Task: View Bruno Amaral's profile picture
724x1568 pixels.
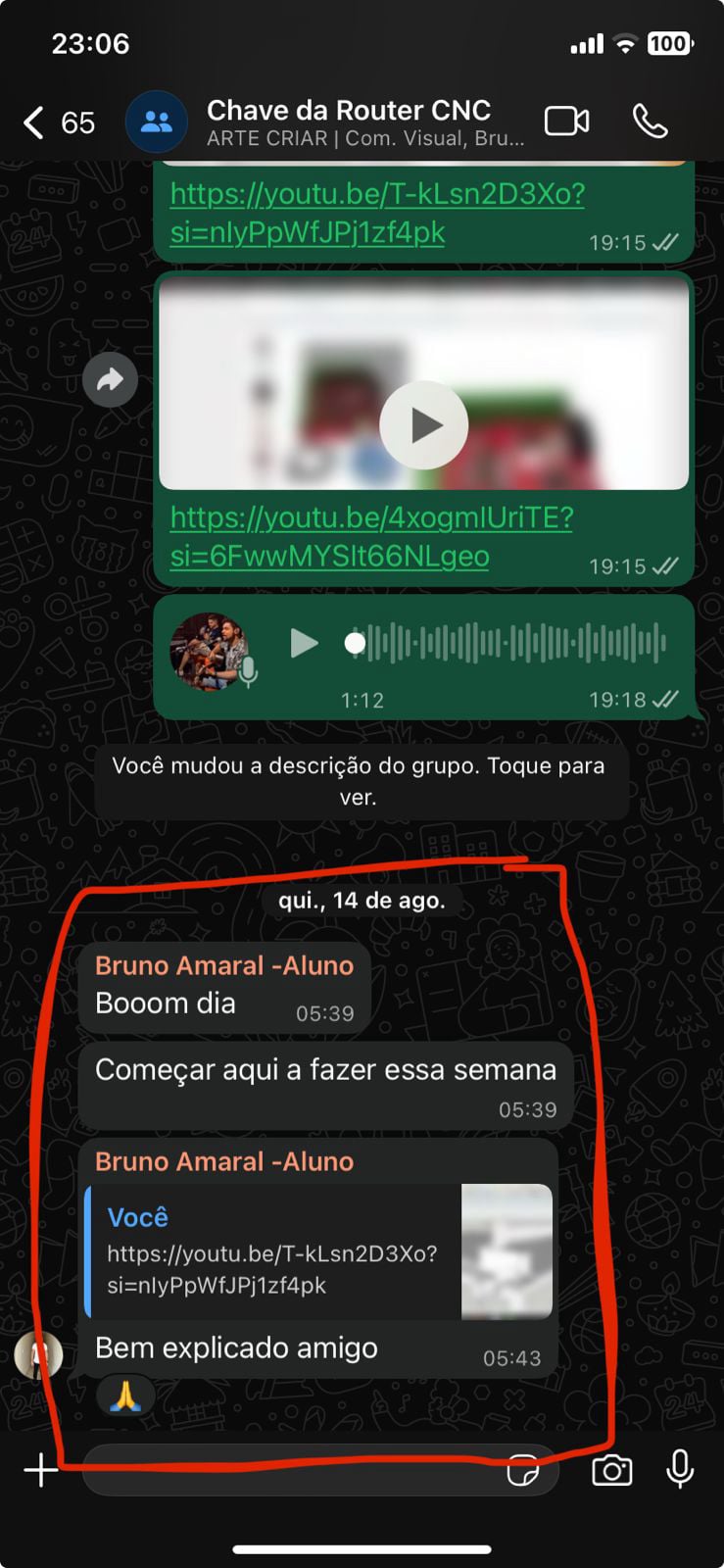Action: [x=38, y=1355]
